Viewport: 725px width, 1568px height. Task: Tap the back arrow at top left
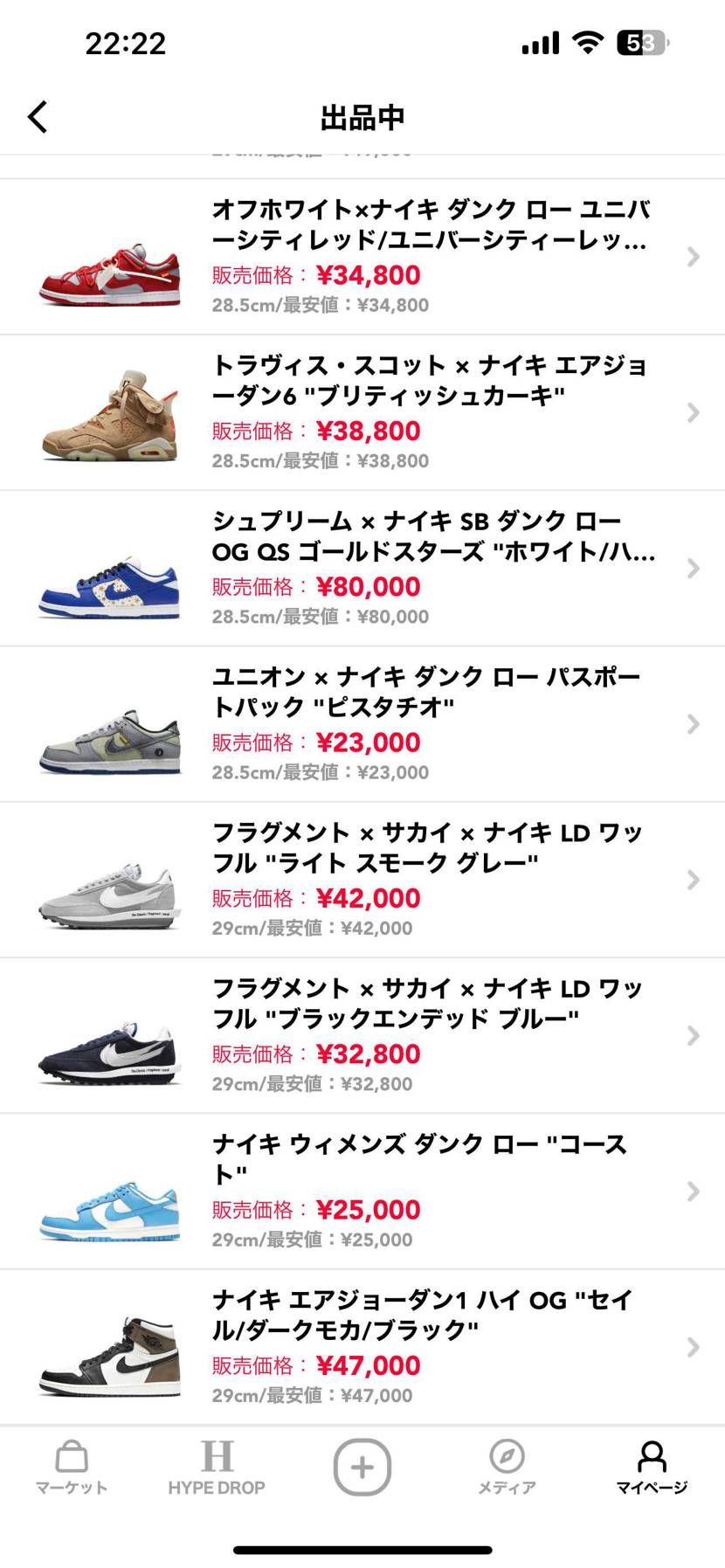point(38,116)
